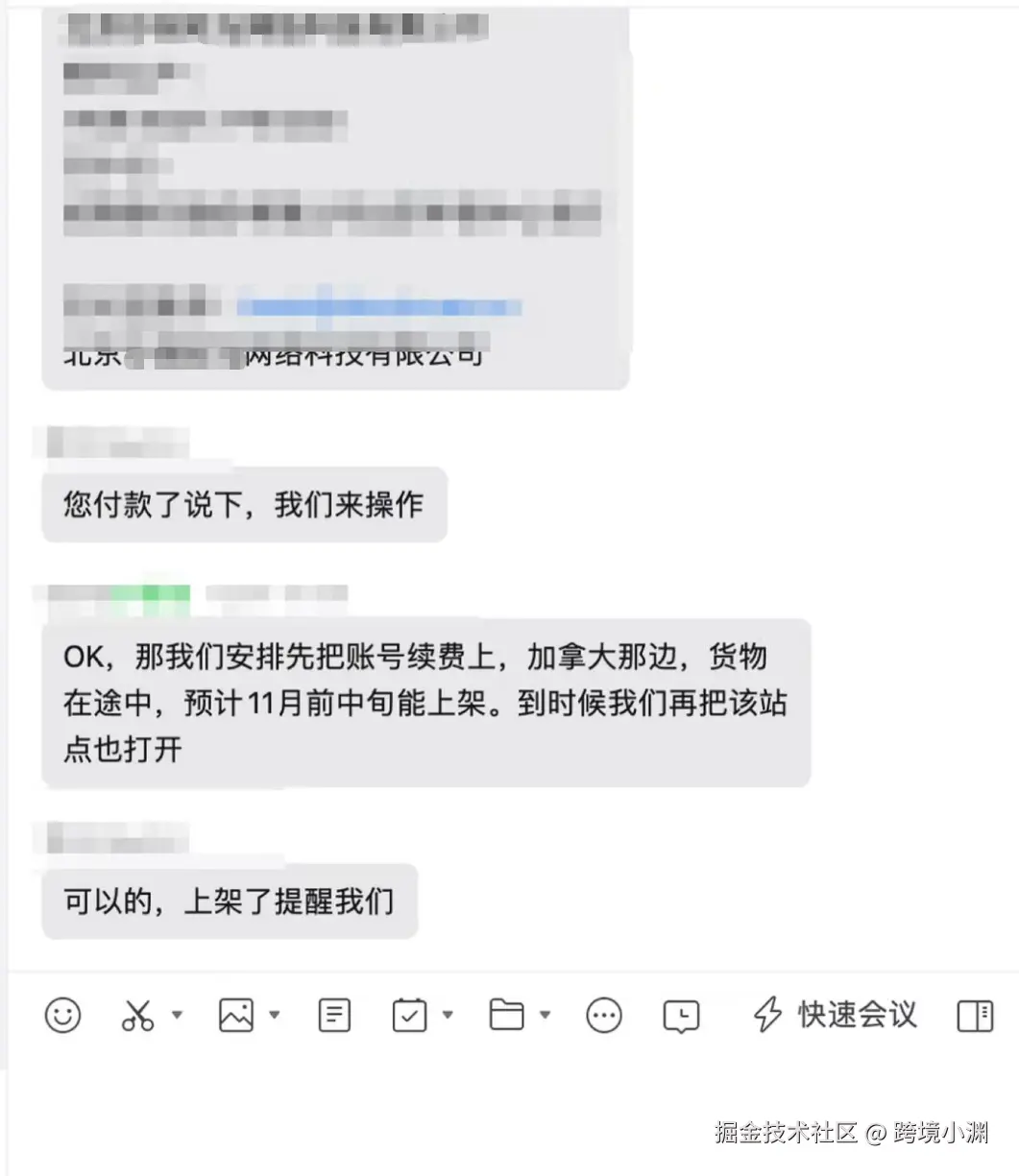Open the document note icon
This screenshot has width=1019, height=1176.
(x=334, y=1015)
